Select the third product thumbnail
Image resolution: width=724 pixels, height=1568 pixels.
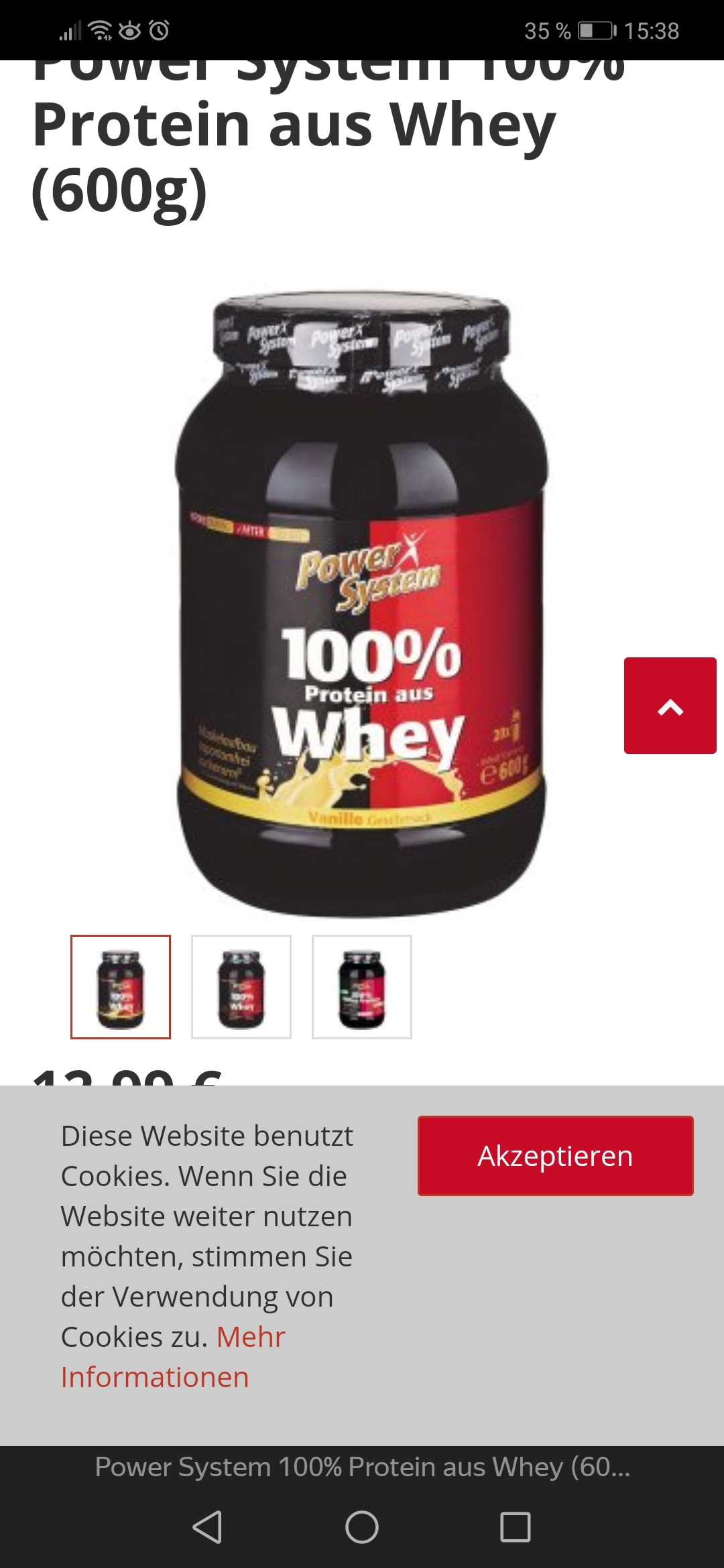pos(362,987)
